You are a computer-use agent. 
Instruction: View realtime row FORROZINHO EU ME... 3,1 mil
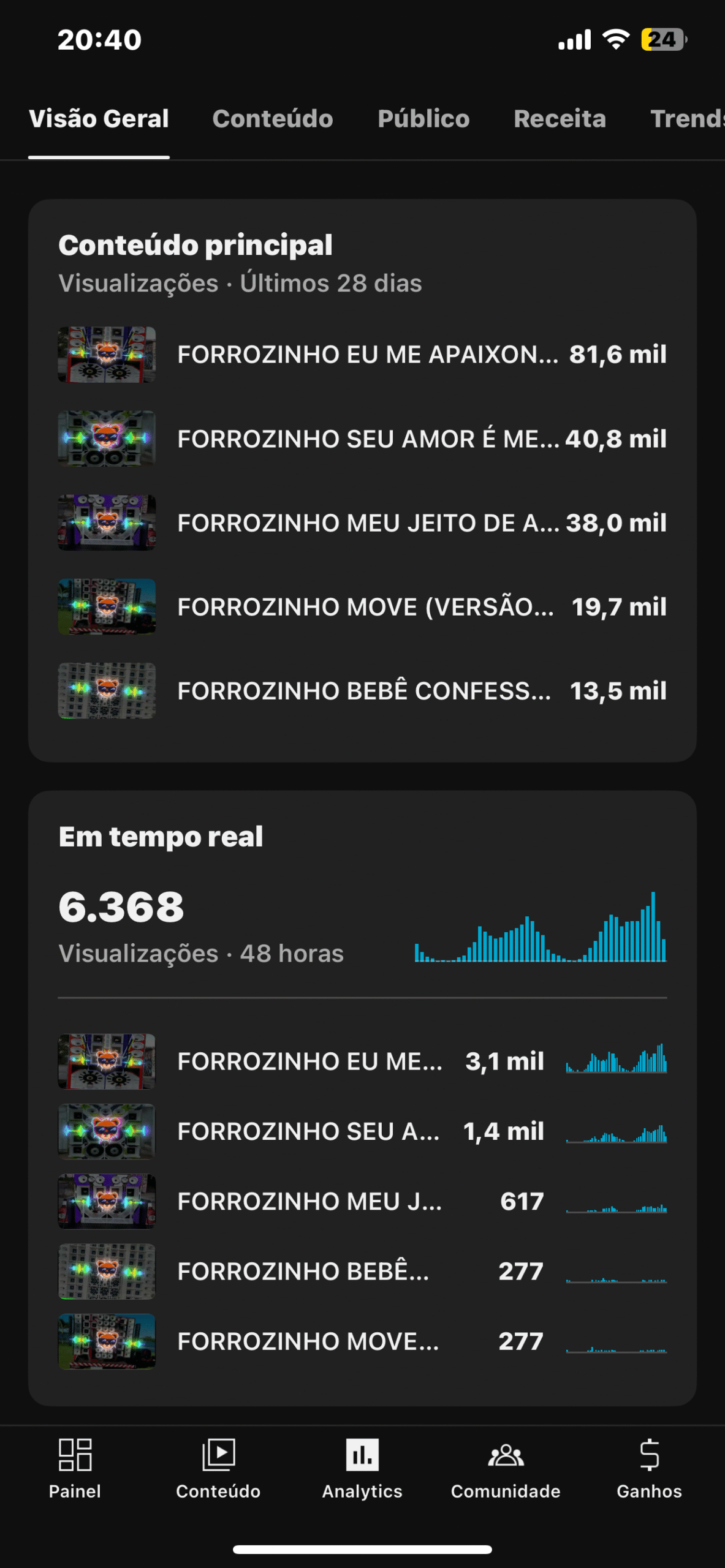pos(362,1061)
